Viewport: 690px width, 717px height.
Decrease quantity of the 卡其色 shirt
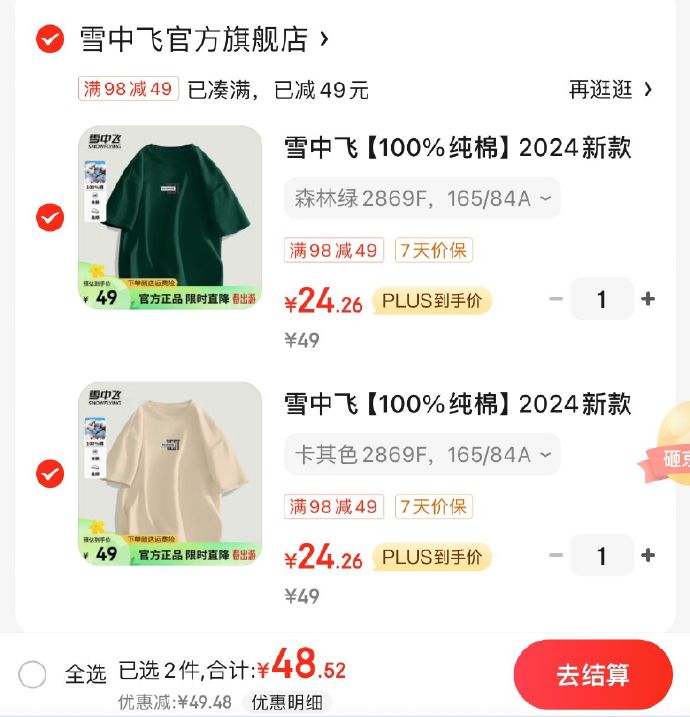(556, 556)
